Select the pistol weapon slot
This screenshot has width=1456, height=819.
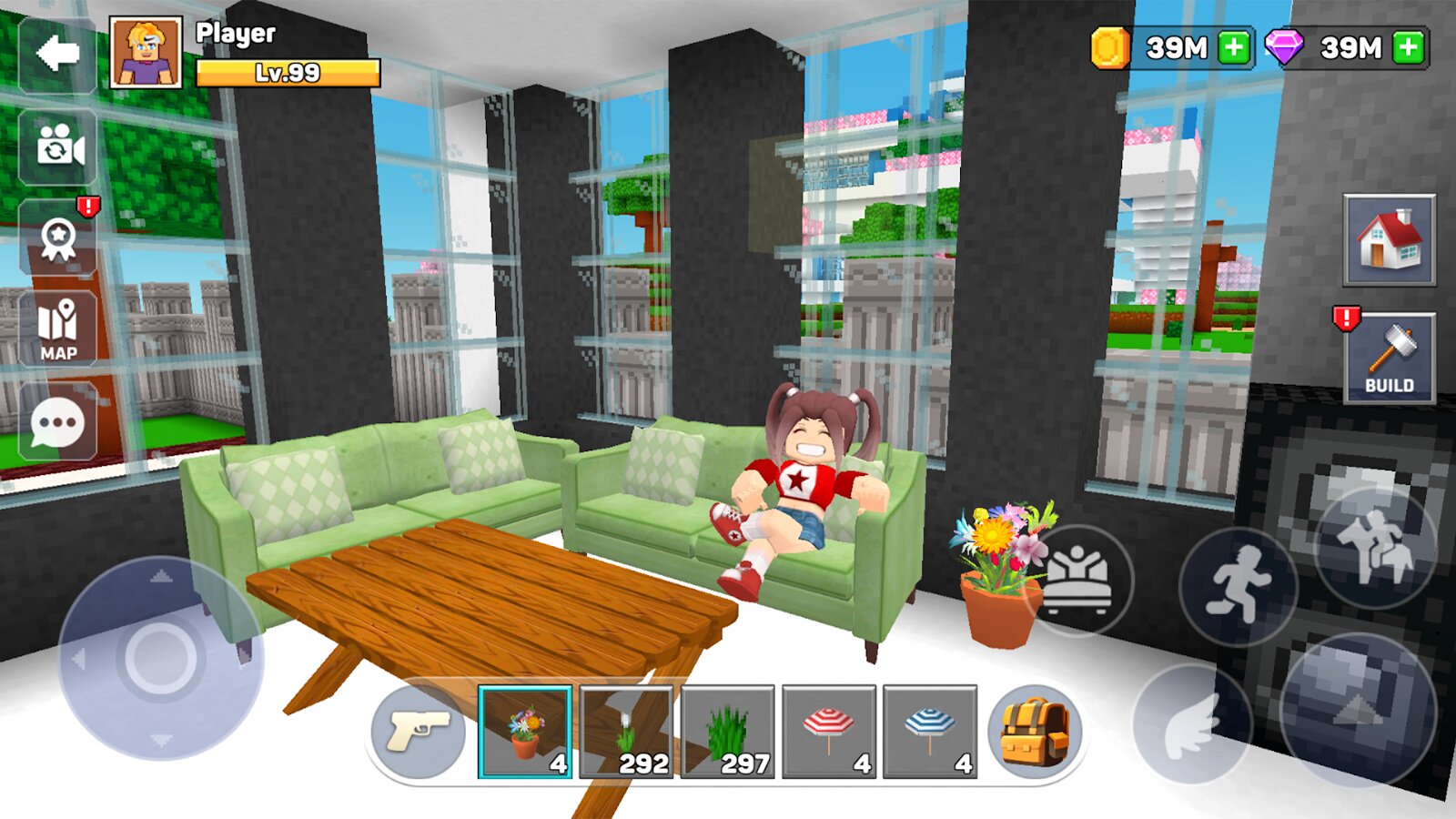(419, 732)
